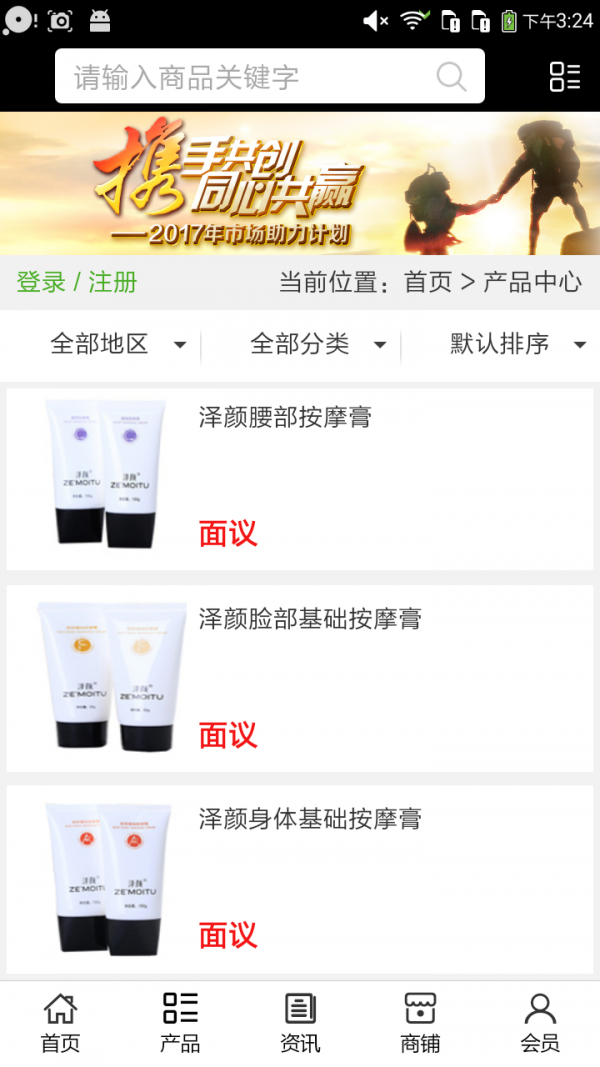Tap the product keyword search field
Viewport: 600px width, 1067px height.
250,77
